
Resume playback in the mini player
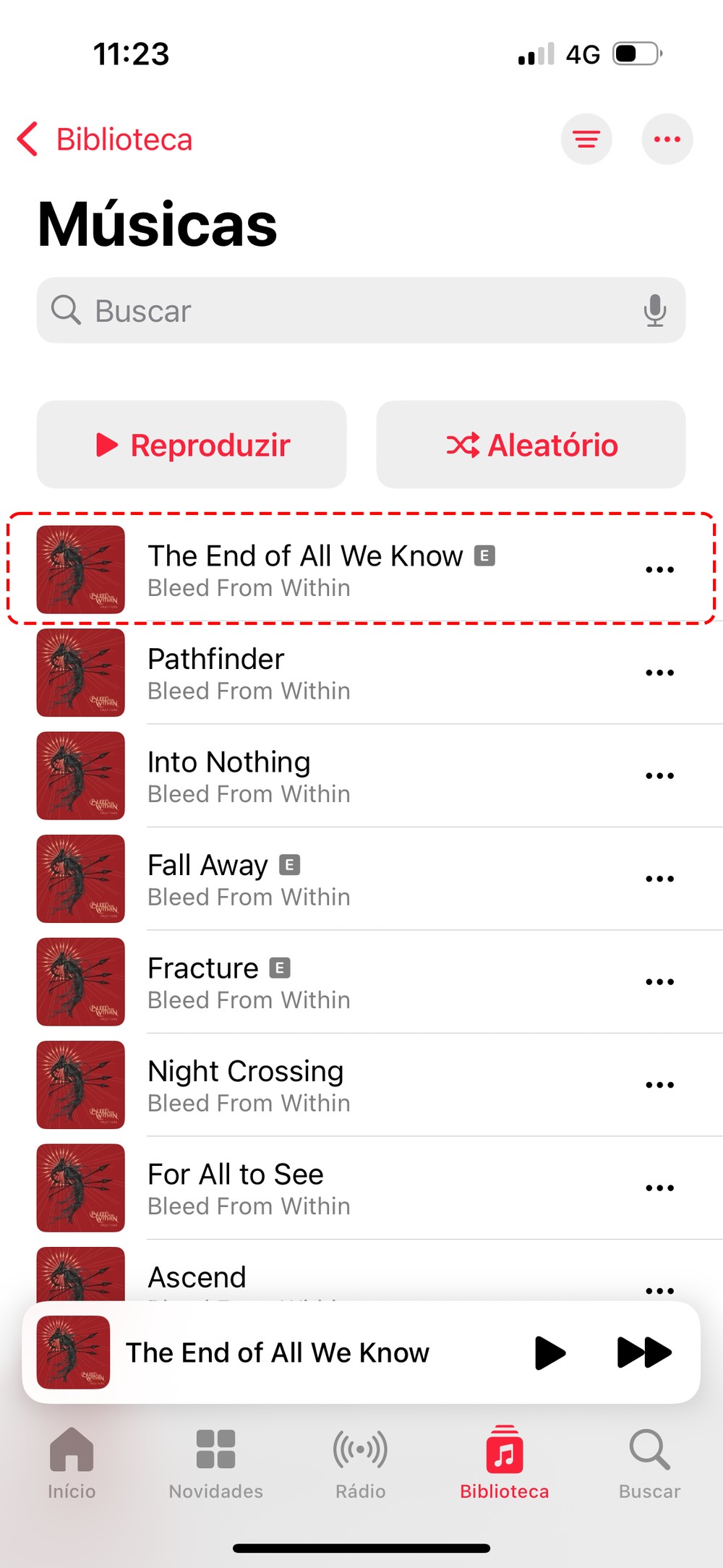[x=549, y=1352]
